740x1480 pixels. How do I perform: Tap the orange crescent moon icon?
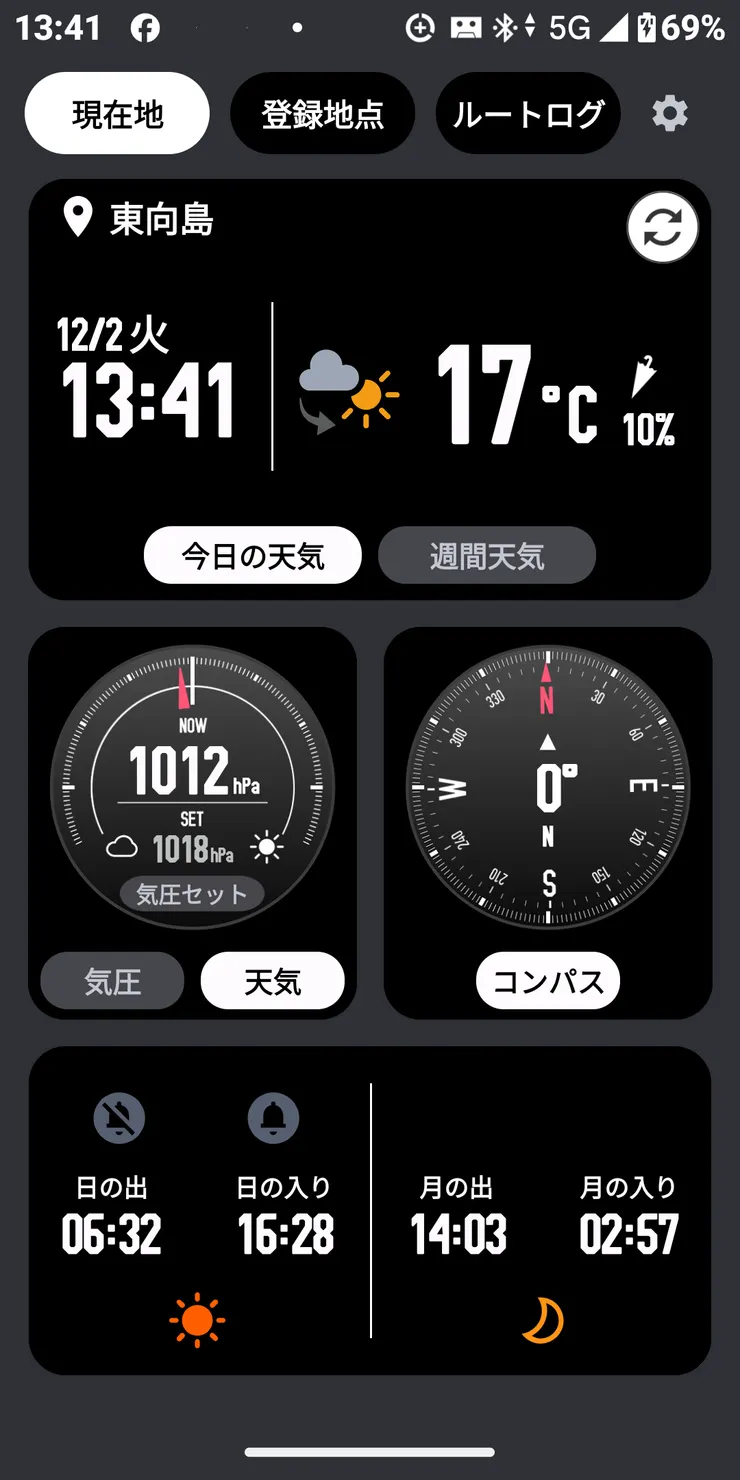click(x=539, y=1320)
